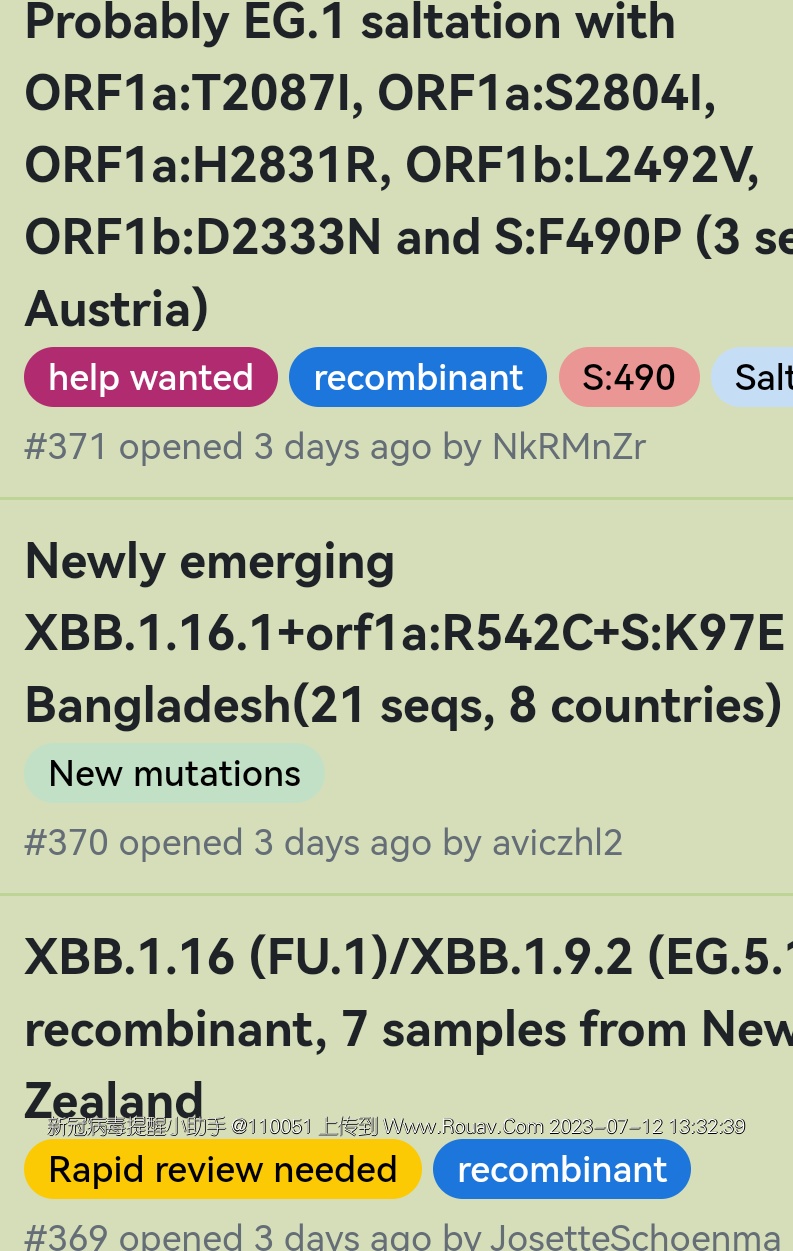Viewport: 793px width, 1251px height.
Task: Tap the S:490 label chip
Action: pyautogui.click(x=629, y=378)
